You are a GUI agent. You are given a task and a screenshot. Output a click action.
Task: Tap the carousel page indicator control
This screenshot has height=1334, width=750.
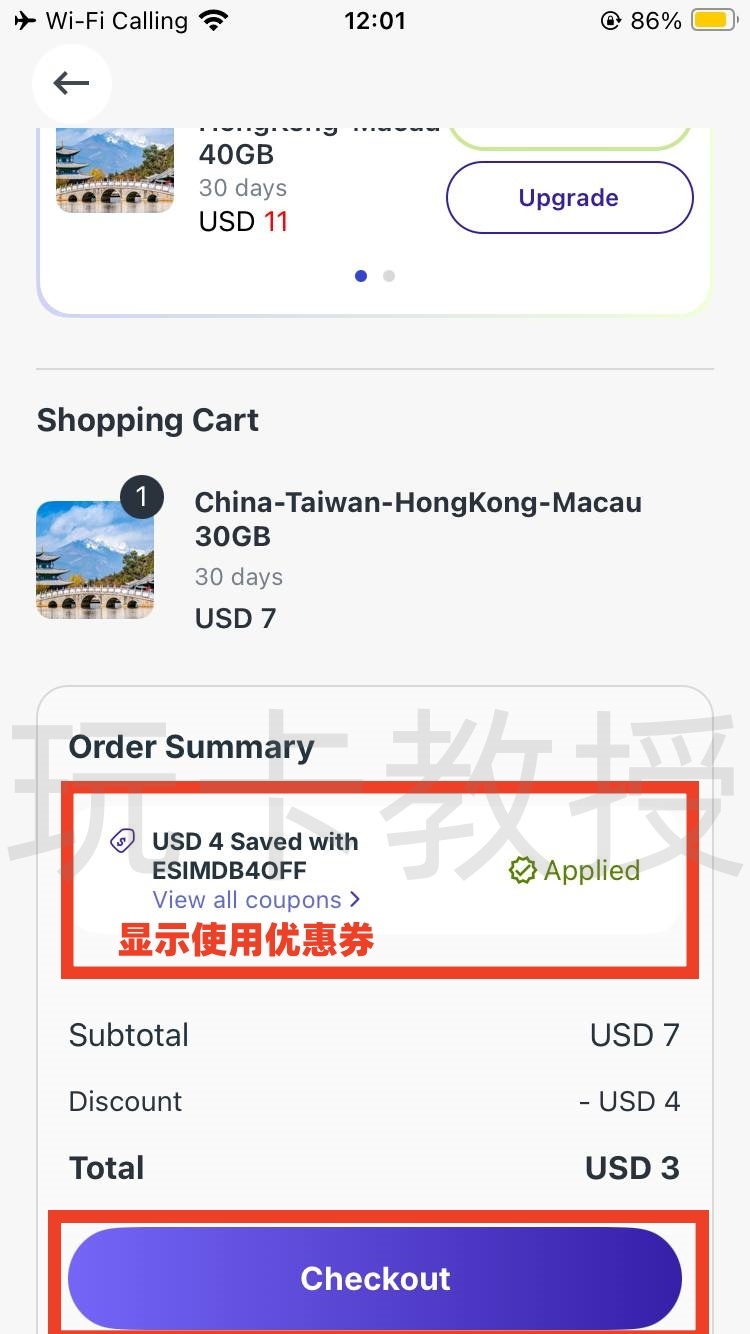[x=375, y=276]
